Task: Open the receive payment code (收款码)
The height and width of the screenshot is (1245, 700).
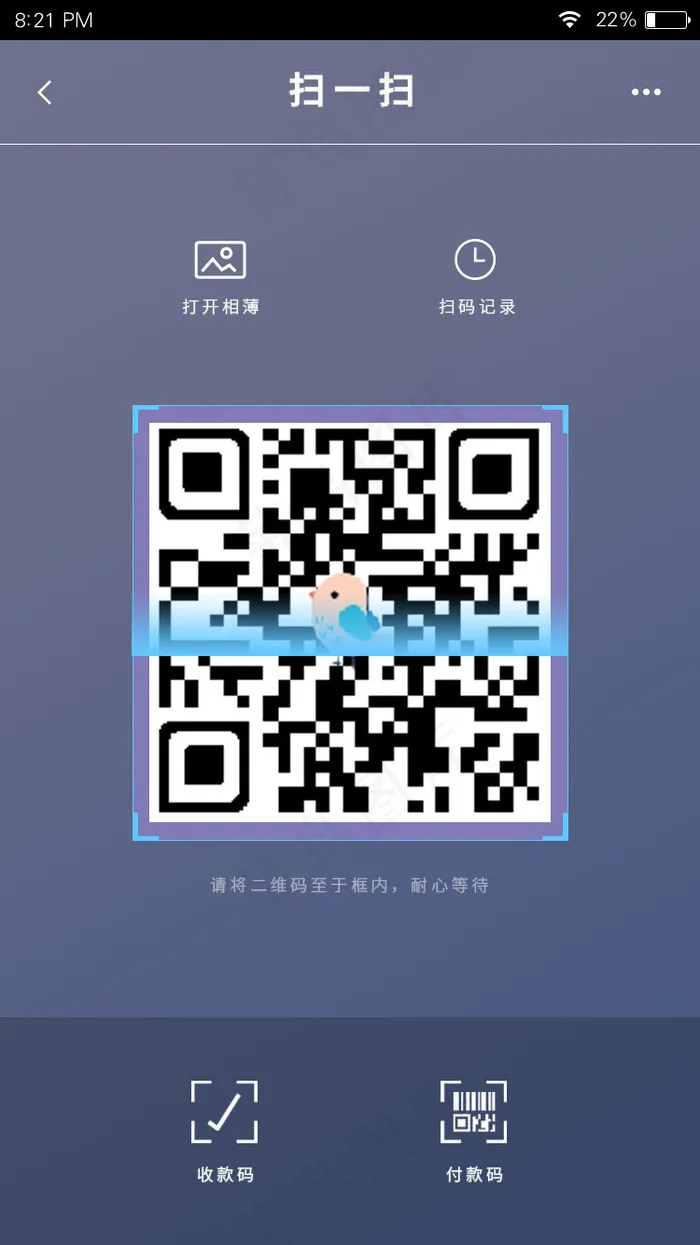Action: point(225,1131)
